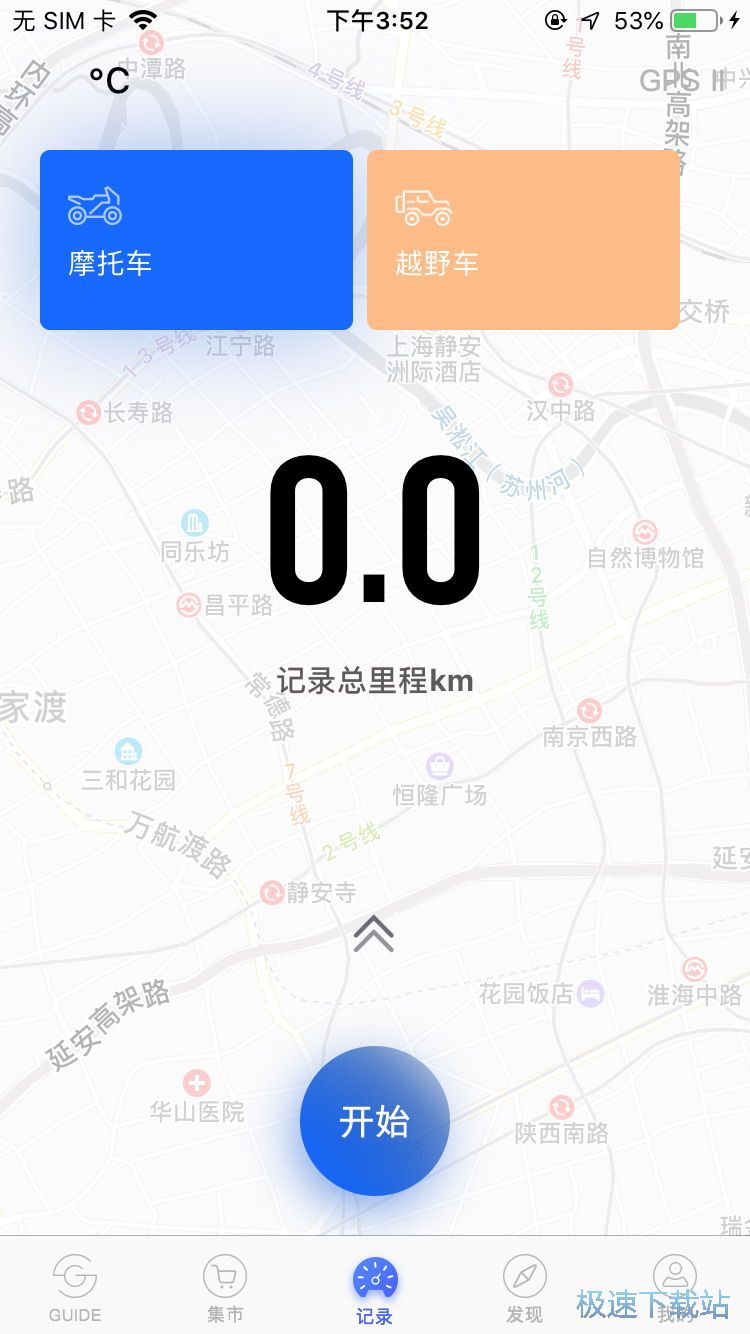Tap the compass icon for 发现
Screen dimensions: 750x1334
[524, 1274]
